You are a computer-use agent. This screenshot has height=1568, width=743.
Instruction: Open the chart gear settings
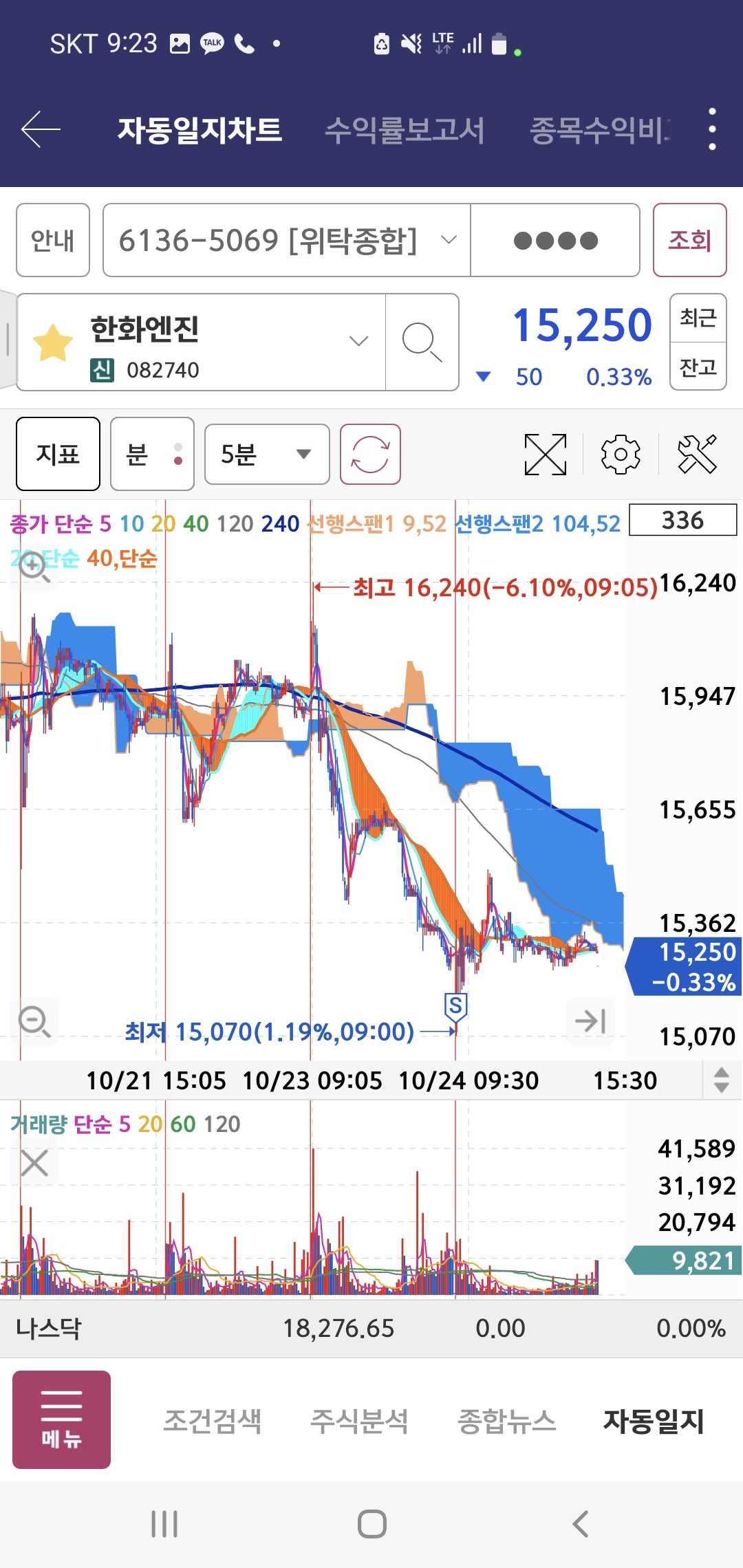click(621, 454)
